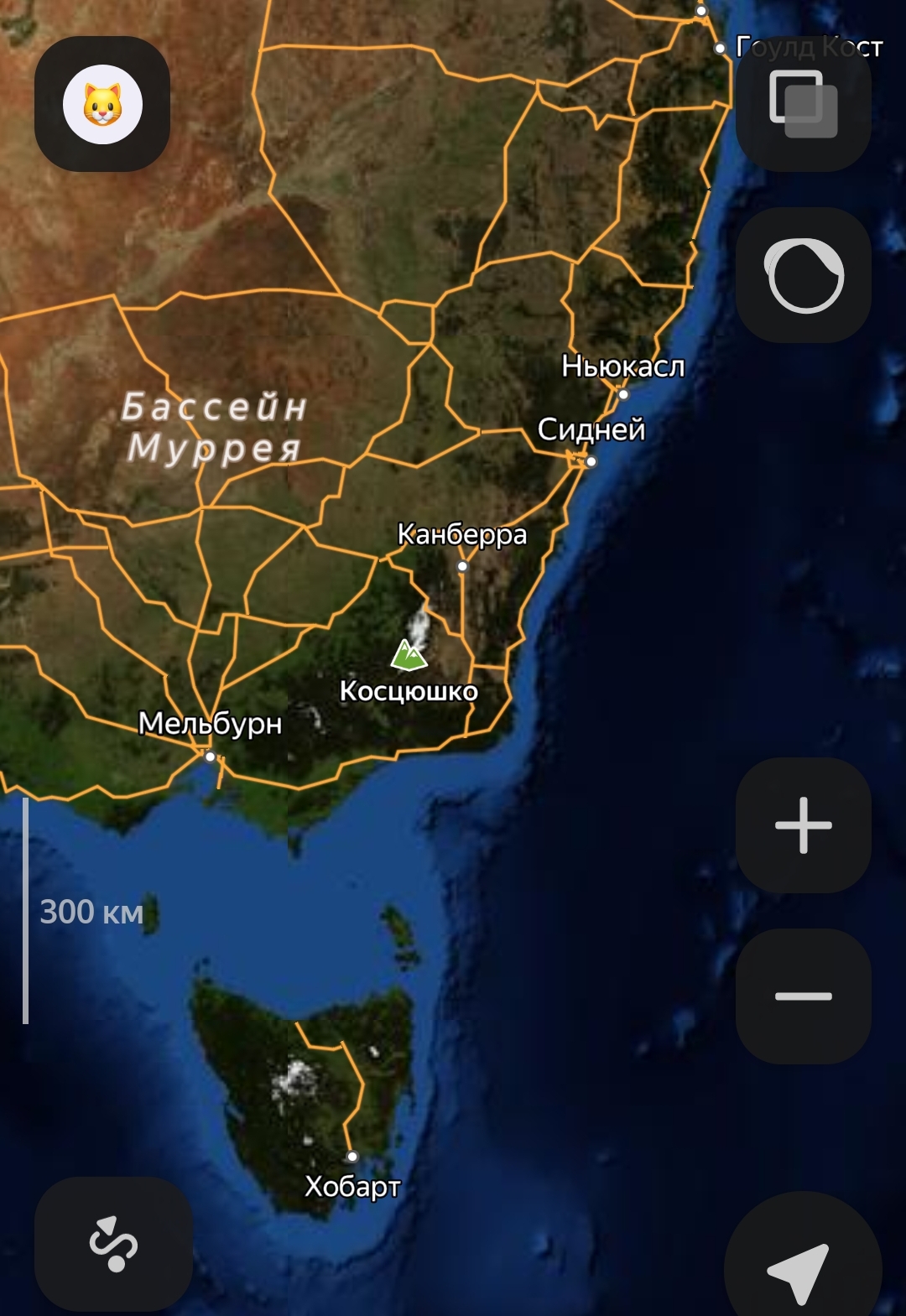Zoom out with the minus button
This screenshot has width=906, height=1316.
803,996
